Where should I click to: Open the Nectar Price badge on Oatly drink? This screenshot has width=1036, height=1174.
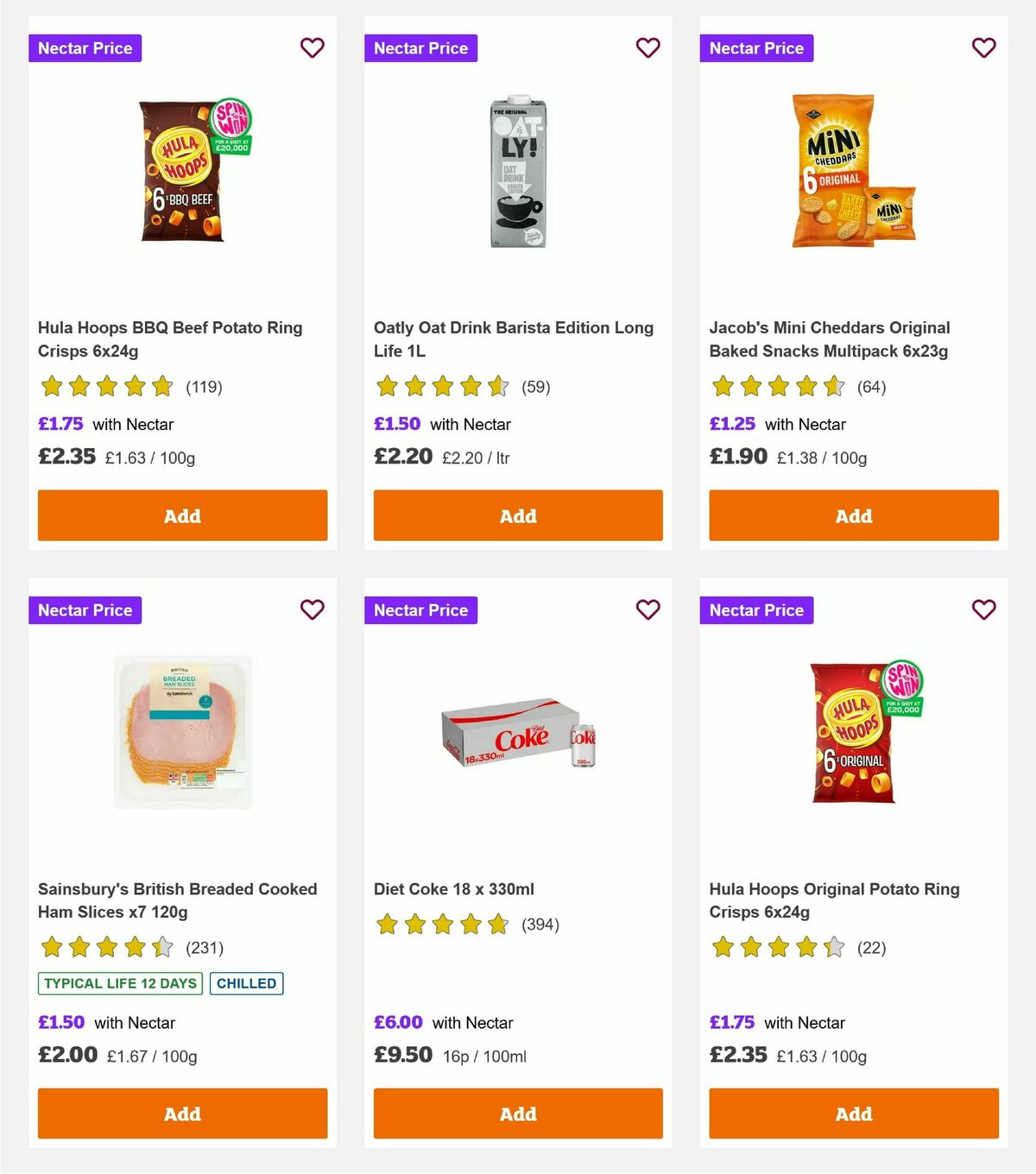[x=420, y=48]
